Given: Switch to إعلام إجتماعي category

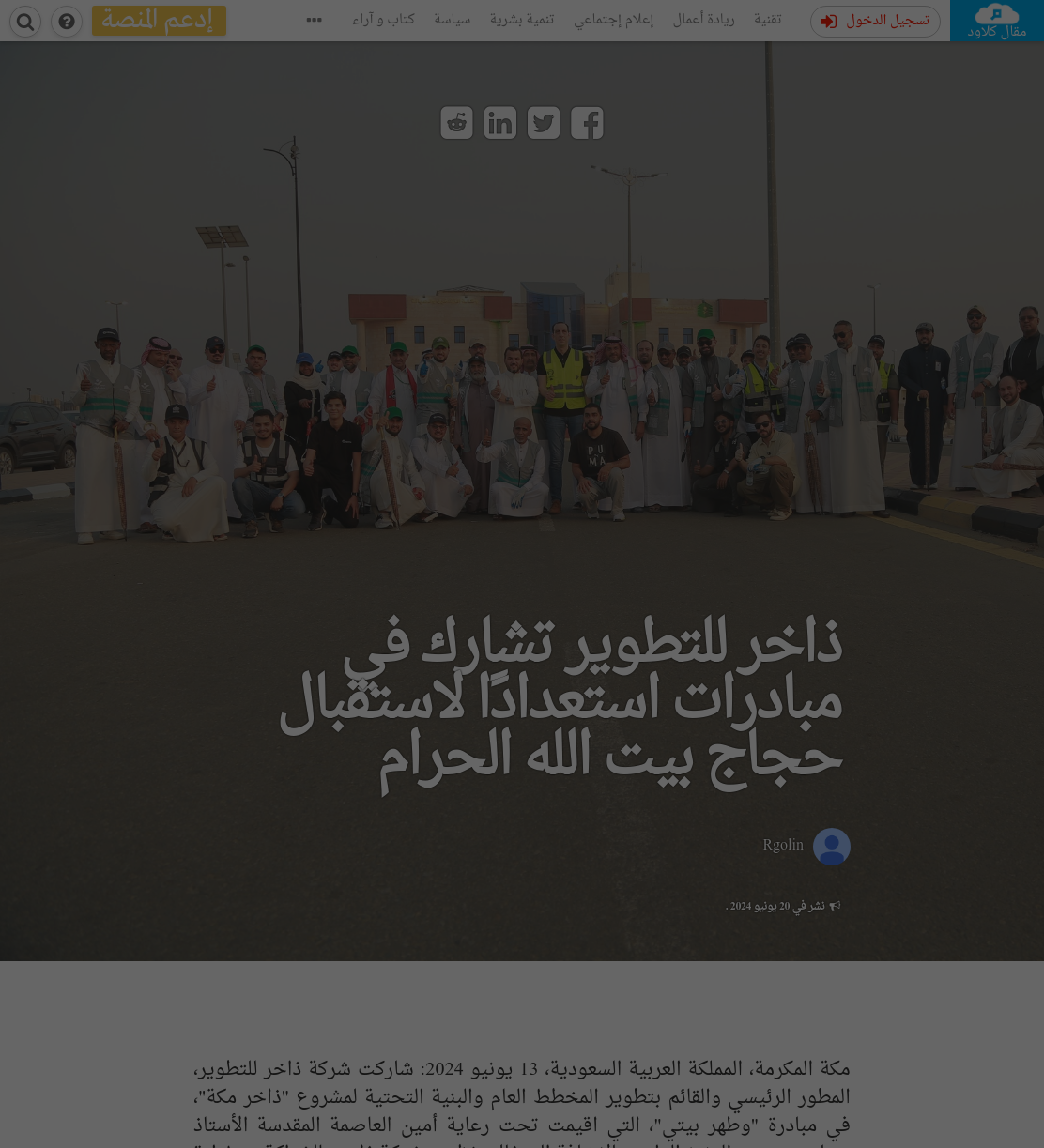Looking at the screenshot, I should [x=613, y=20].
